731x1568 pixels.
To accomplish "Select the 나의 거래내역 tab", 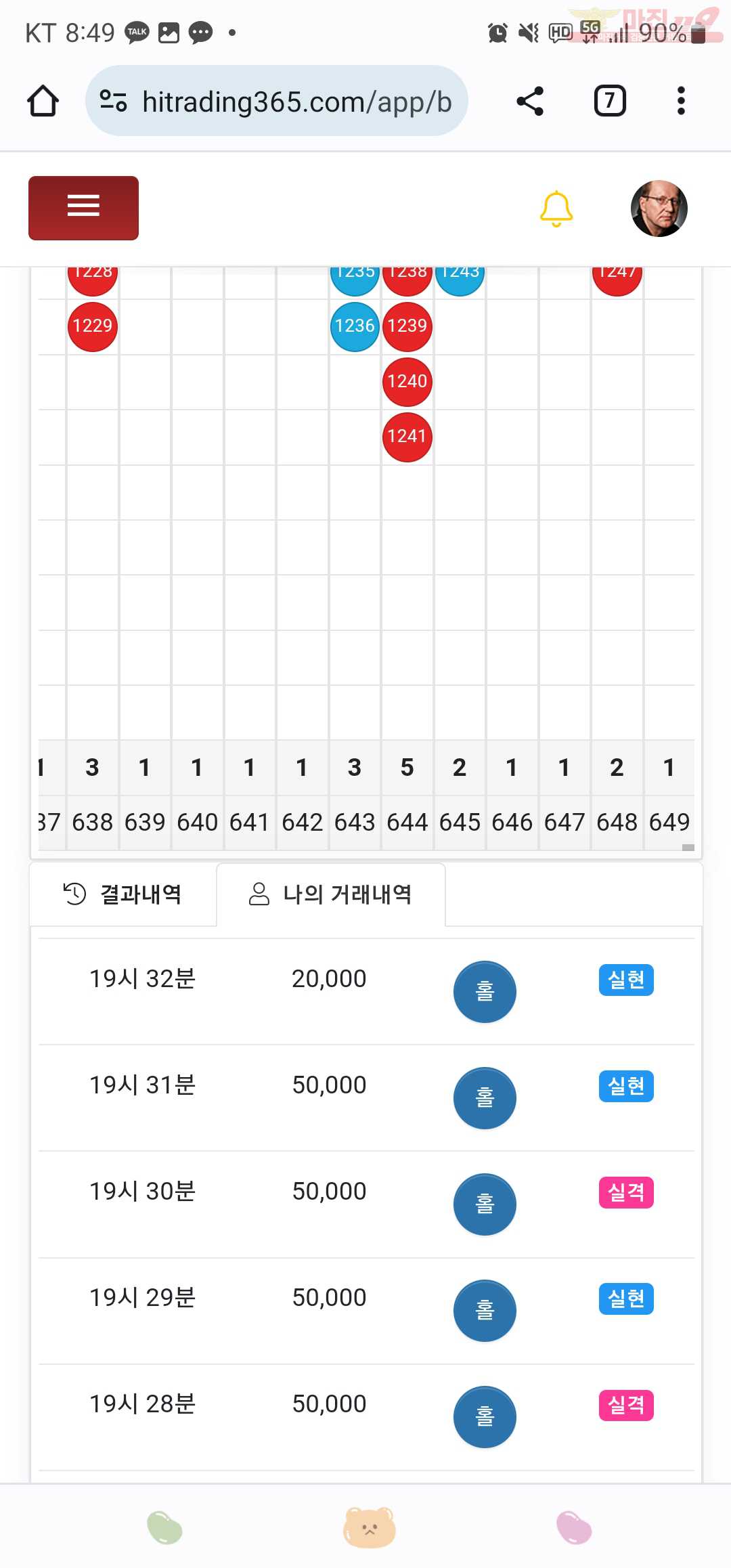I will click(331, 894).
